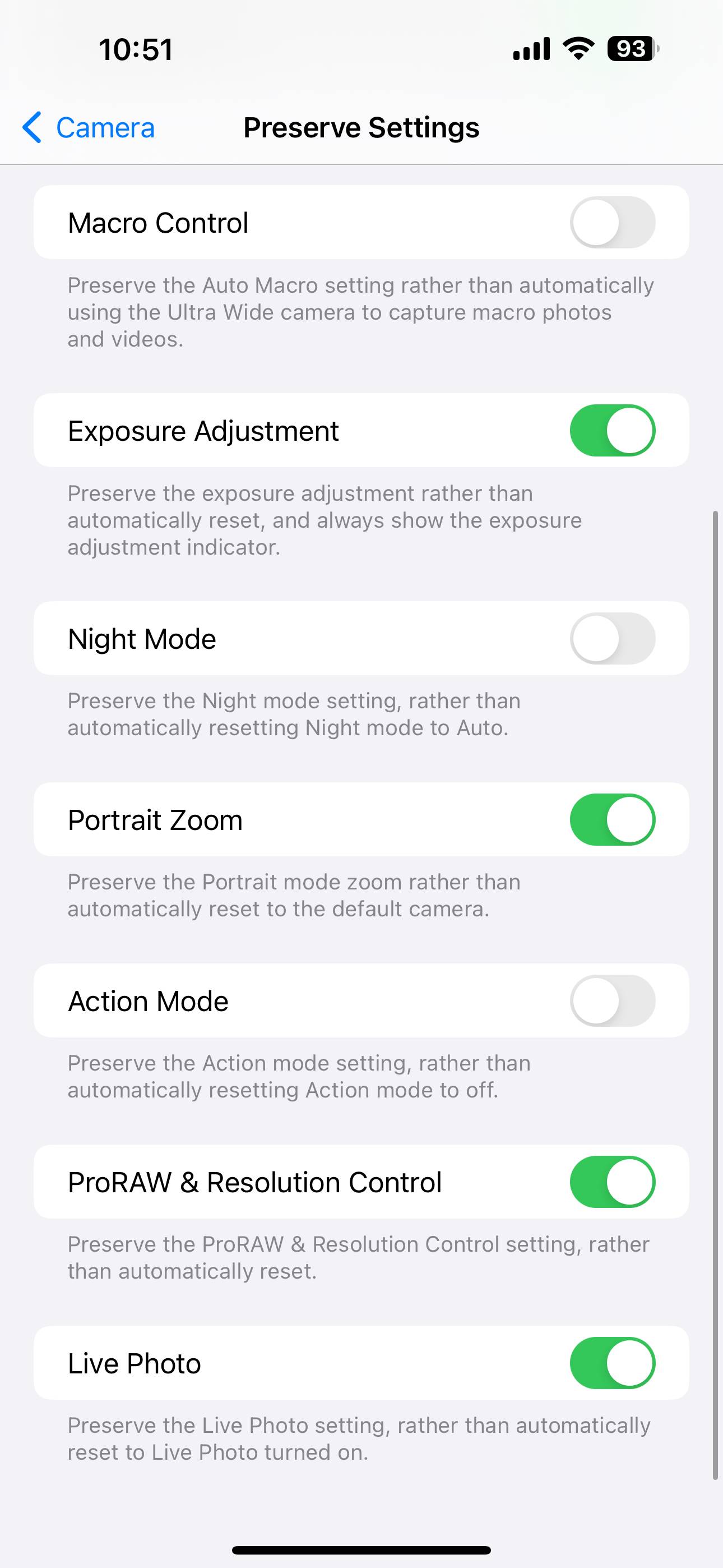Enable the Action Mode toggle
This screenshot has width=723, height=1568.
[611, 1000]
